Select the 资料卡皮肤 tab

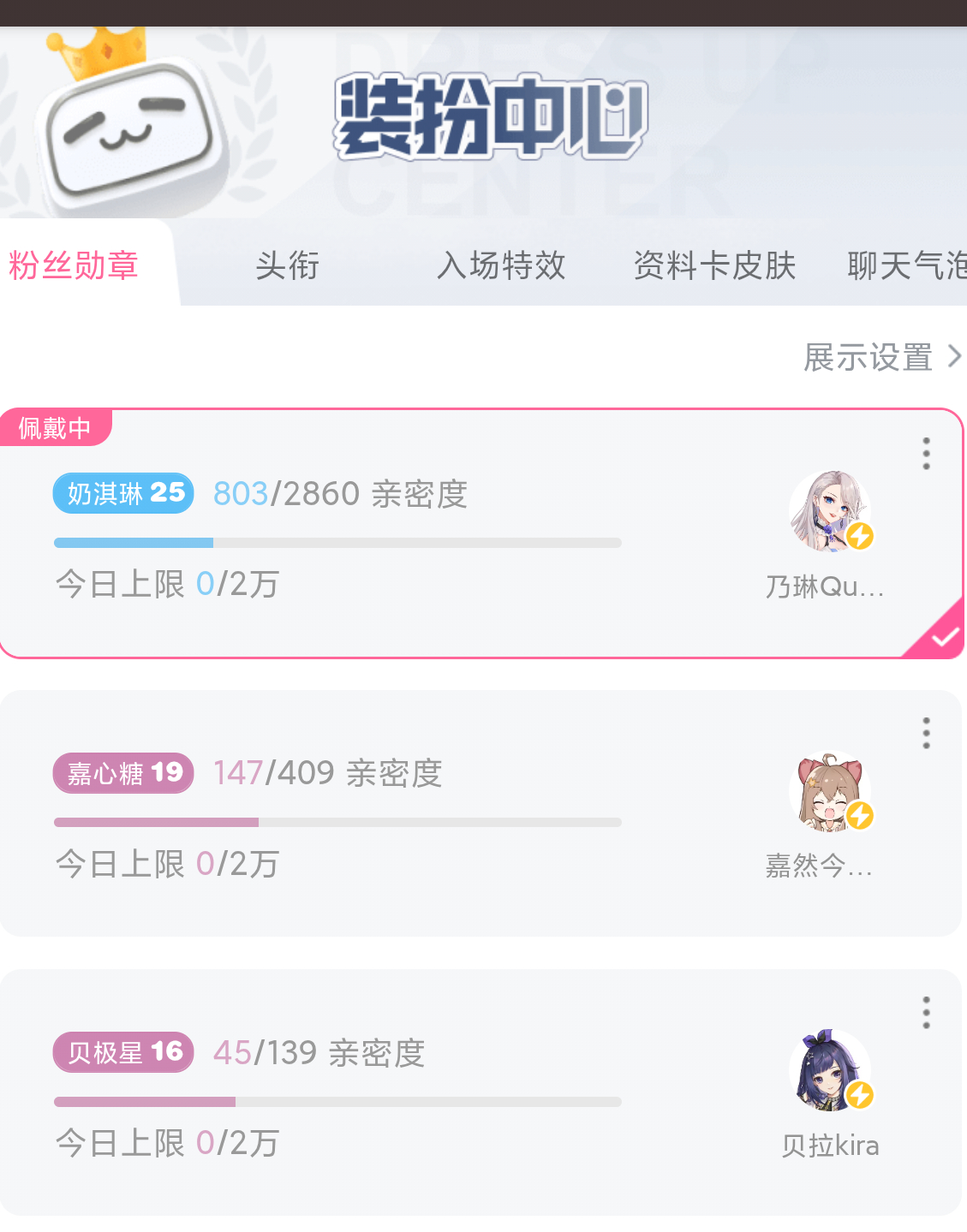(714, 265)
